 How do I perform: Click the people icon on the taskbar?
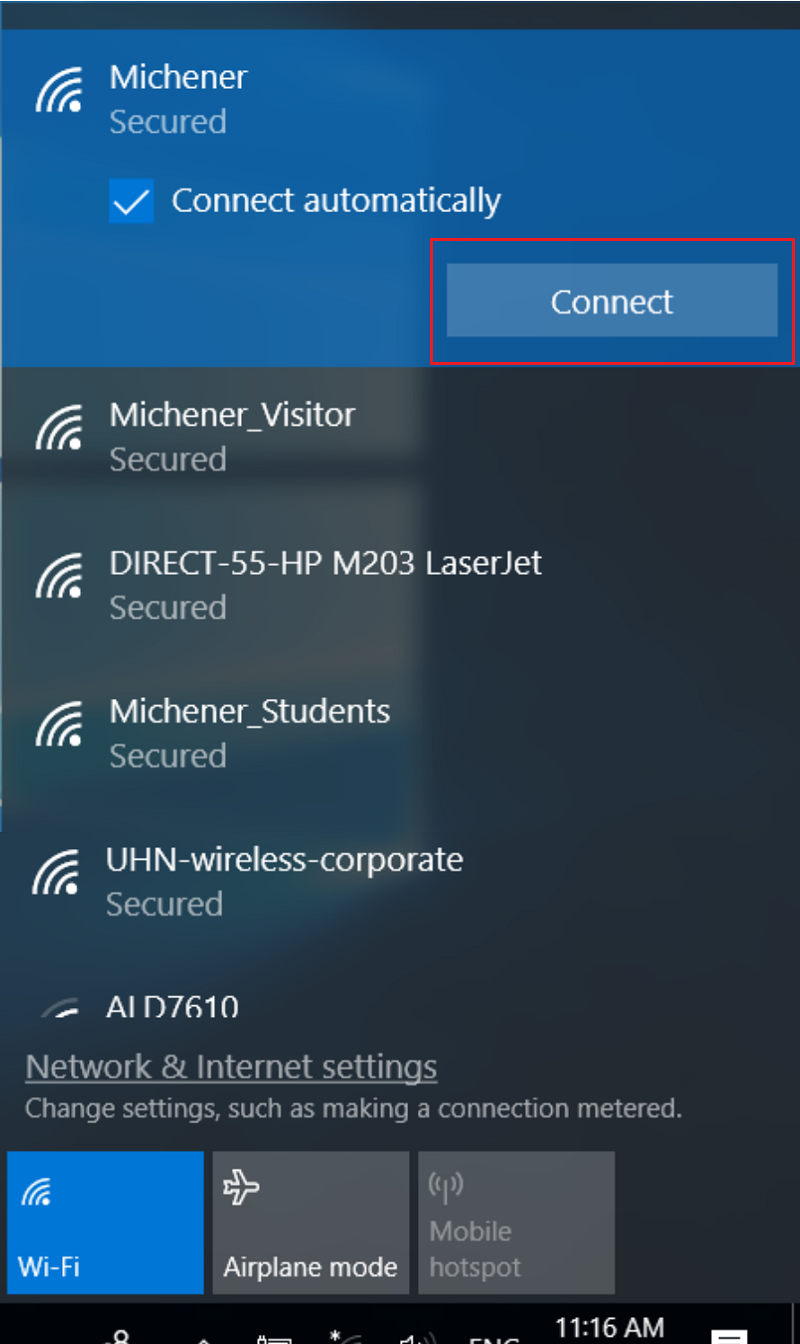120,1335
